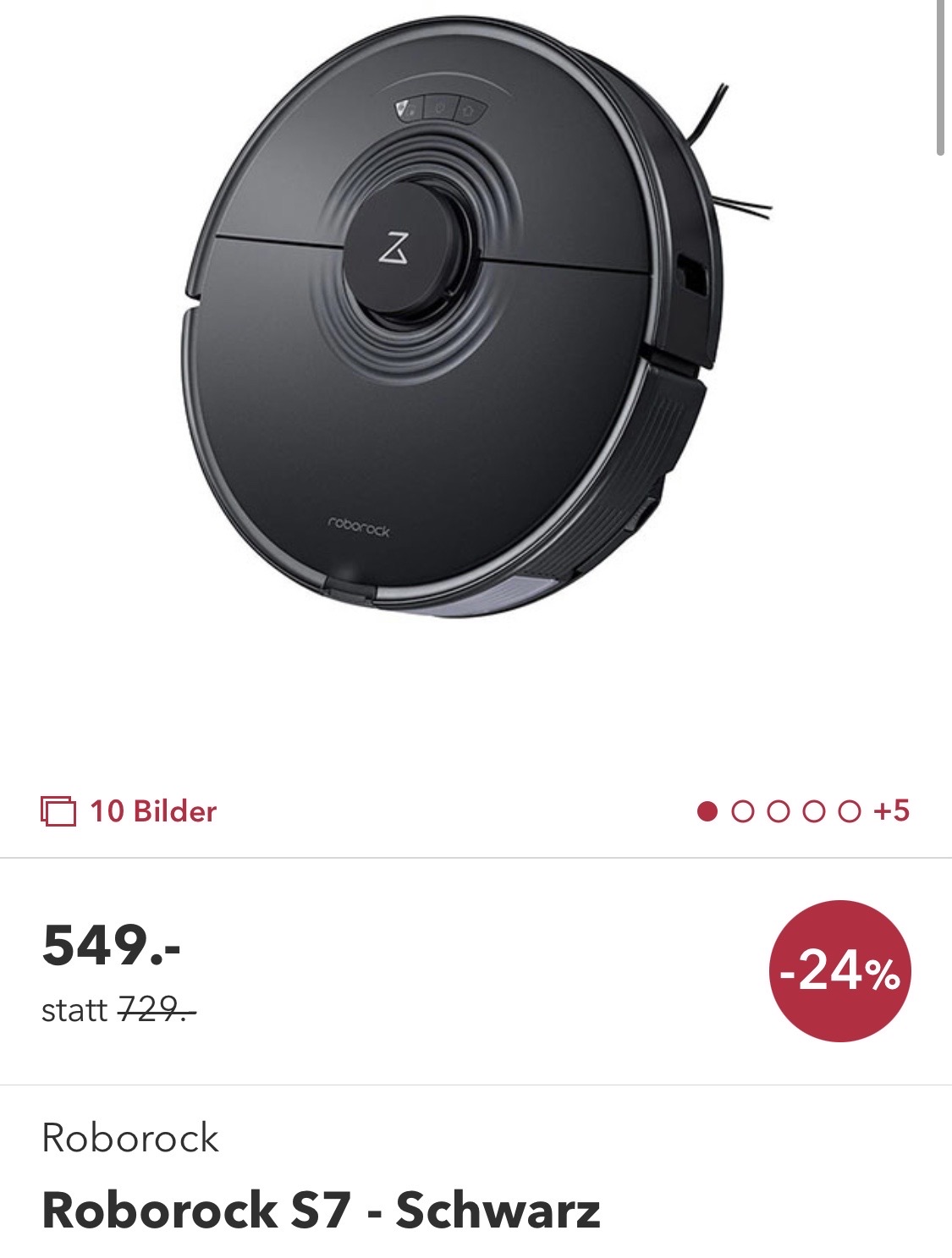Show the +5 additional images
Screen dimensions: 952x1258
click(x=891, y=811)
